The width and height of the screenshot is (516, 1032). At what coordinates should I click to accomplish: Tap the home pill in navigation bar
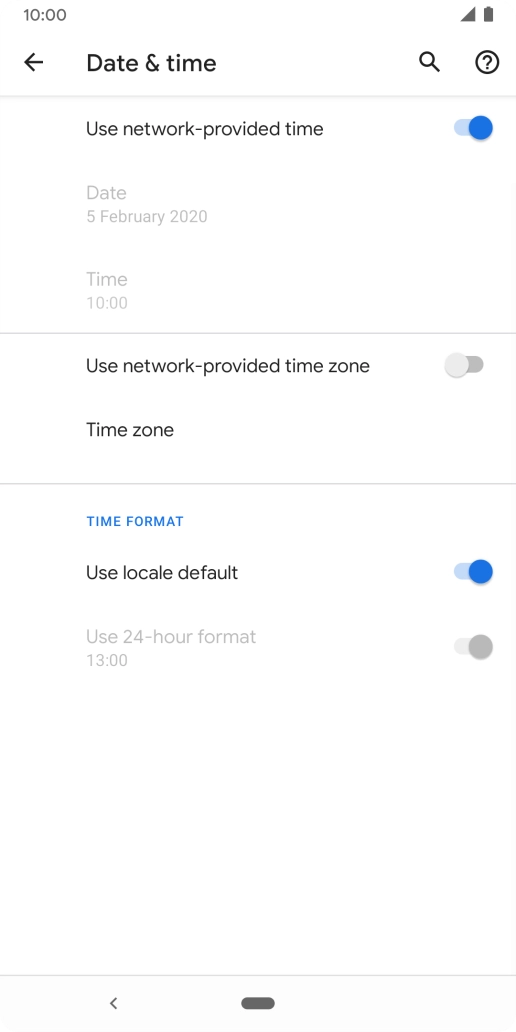[x=258, y=1003]
